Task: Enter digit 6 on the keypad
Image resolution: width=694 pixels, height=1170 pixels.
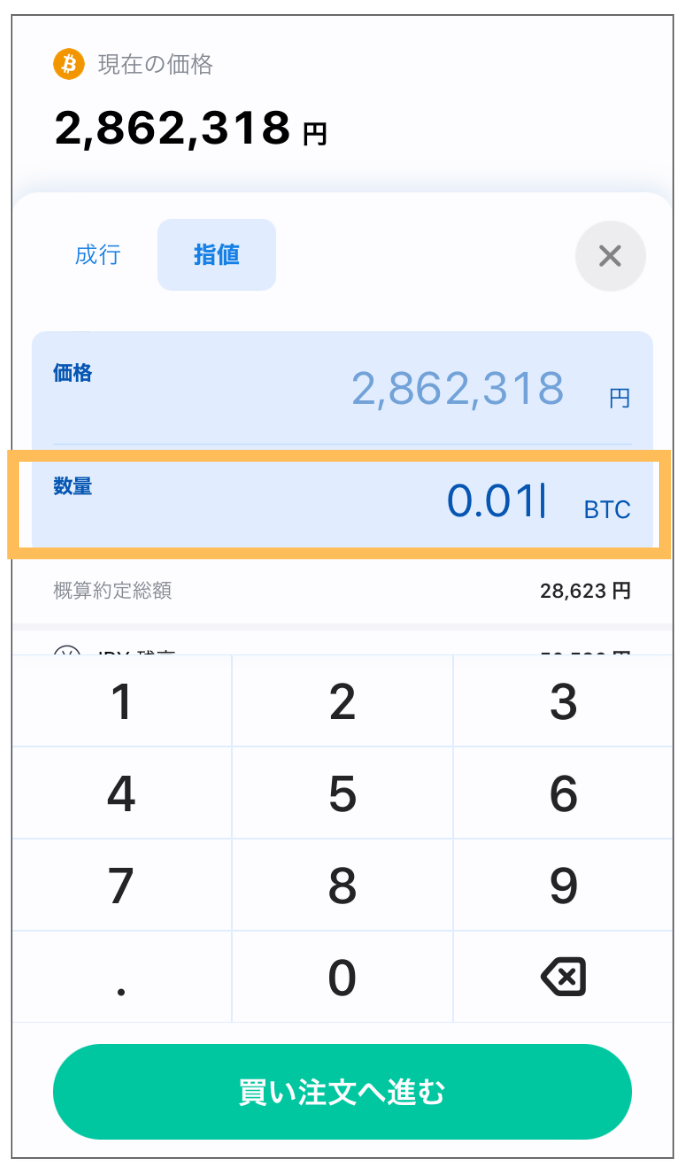Action: [x=563, y=793]
